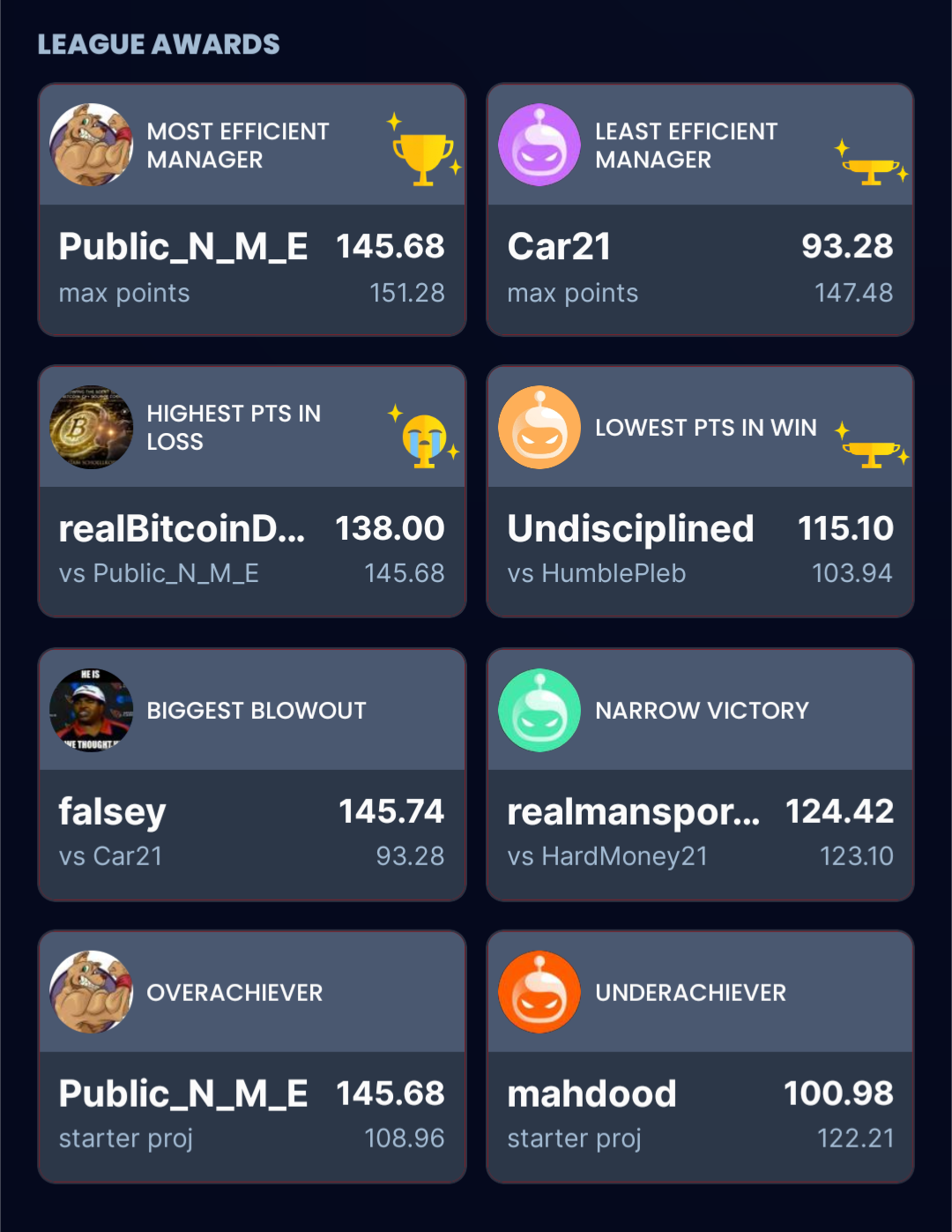Open the Least Efficient Manager card for Car21
Screen dimensions: 952x1232
699,210
